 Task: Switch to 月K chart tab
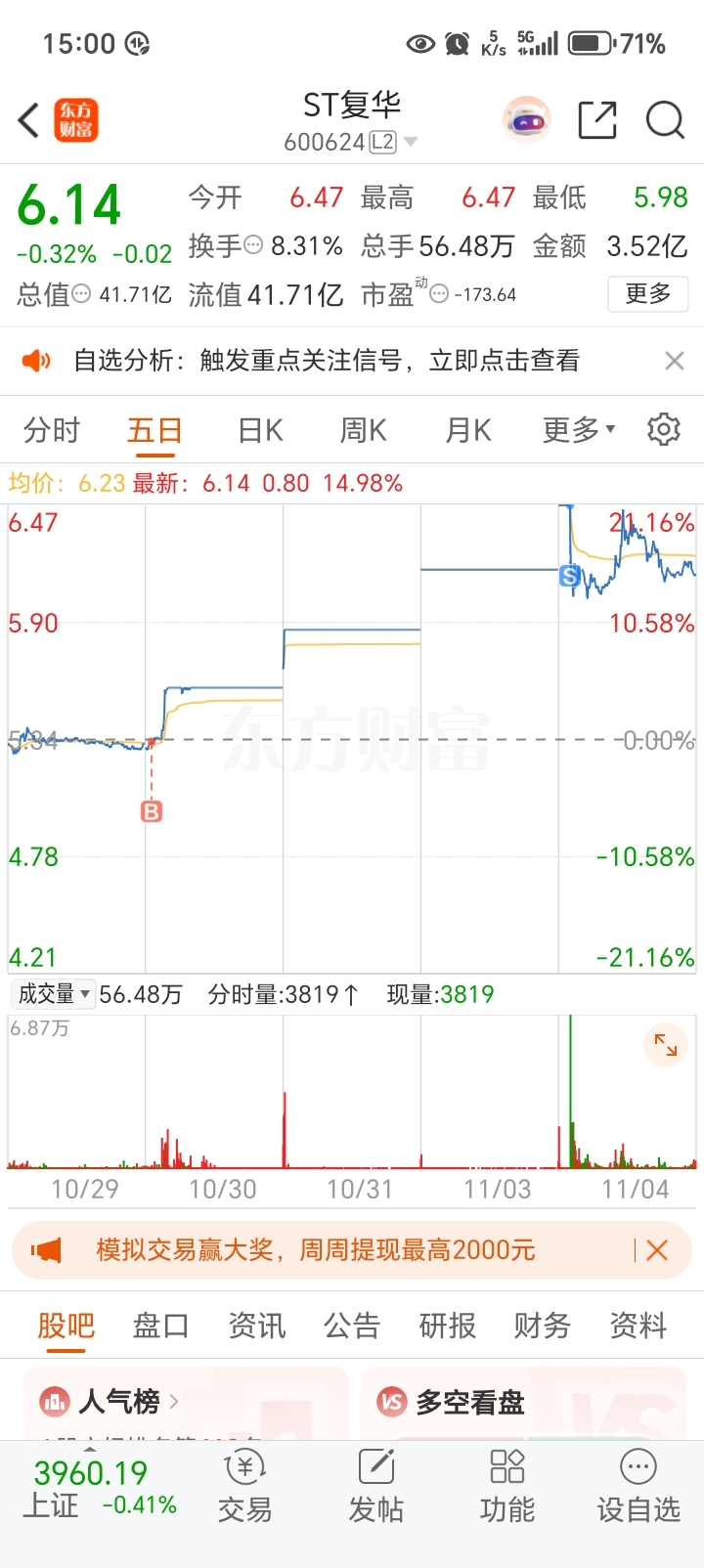point(468,430)
